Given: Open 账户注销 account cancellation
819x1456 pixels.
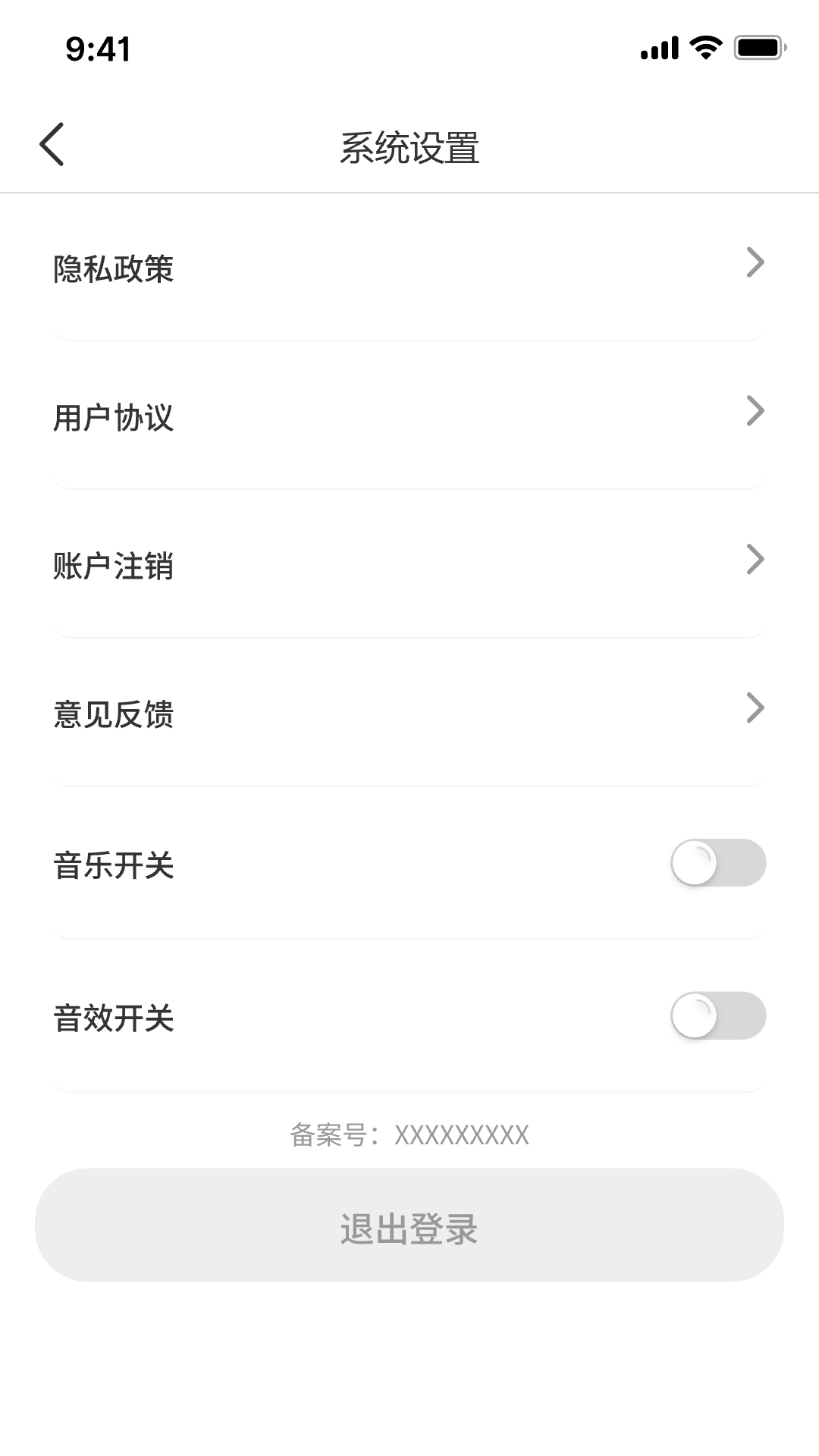Looking at the screenshot, I should (409, 566).
